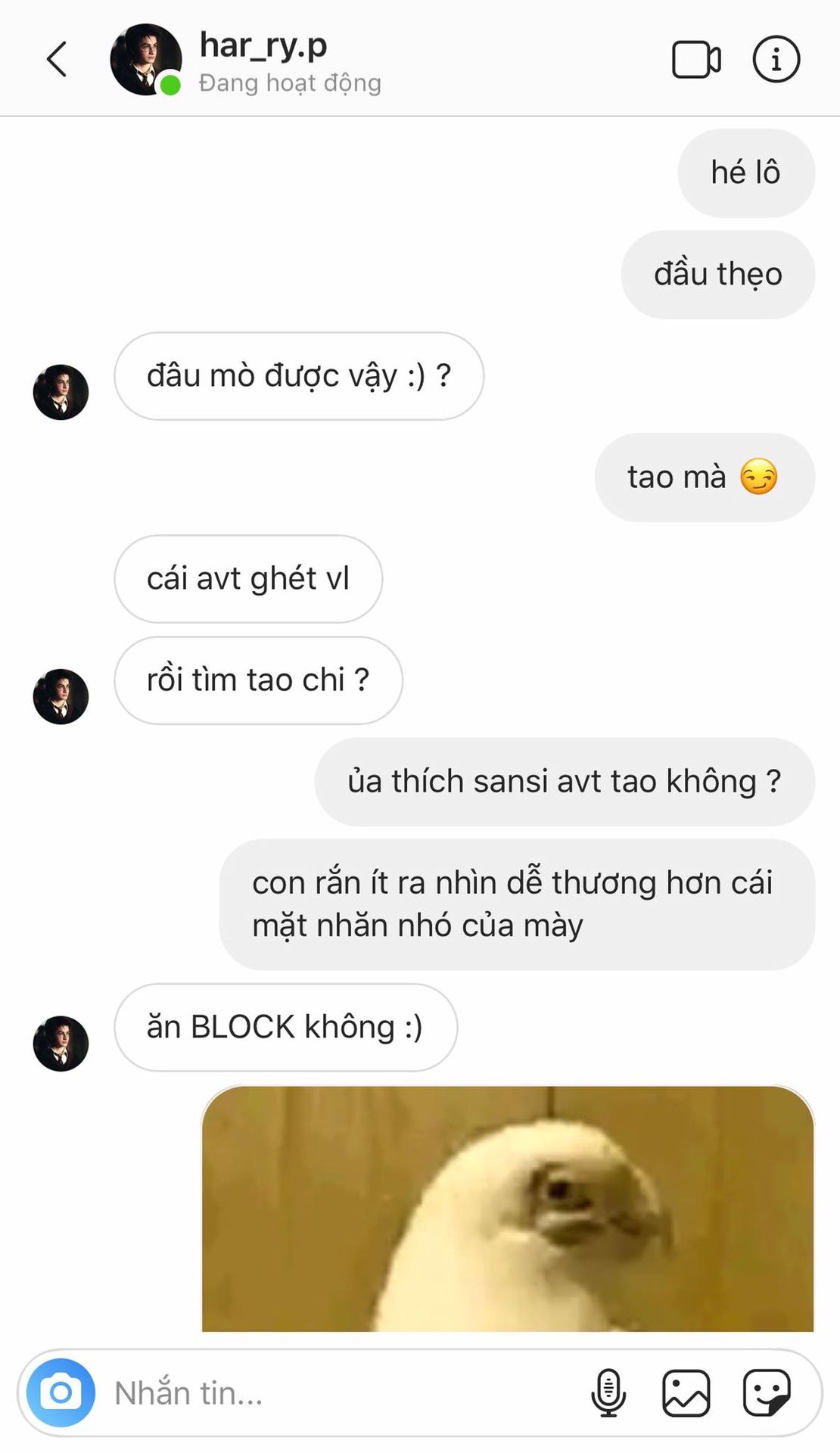840x1453 pixels.
Task: Tap sender avatar beside "ăn BLOCK không"
Action: click(61, 1043)
